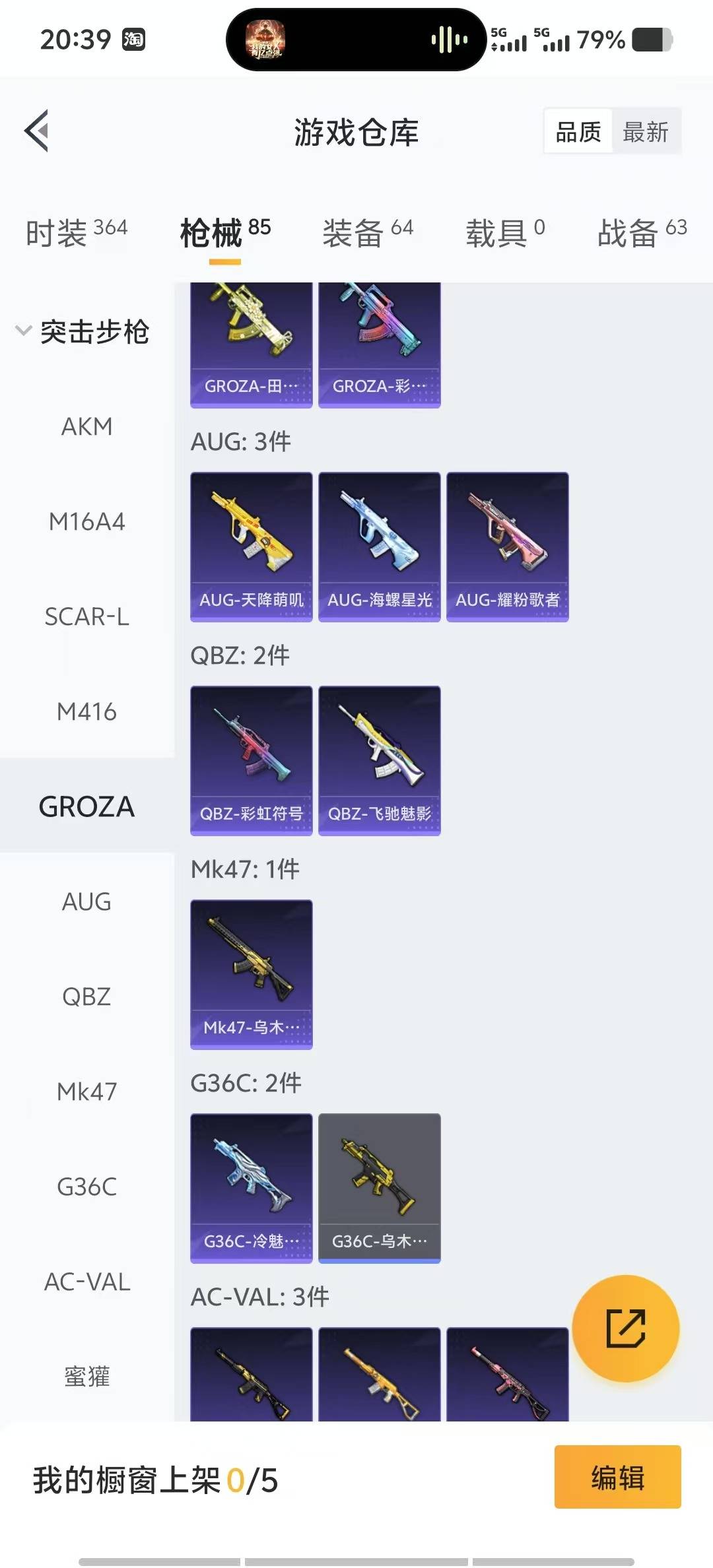Tap the 编辑 button

coord(617,1477)
